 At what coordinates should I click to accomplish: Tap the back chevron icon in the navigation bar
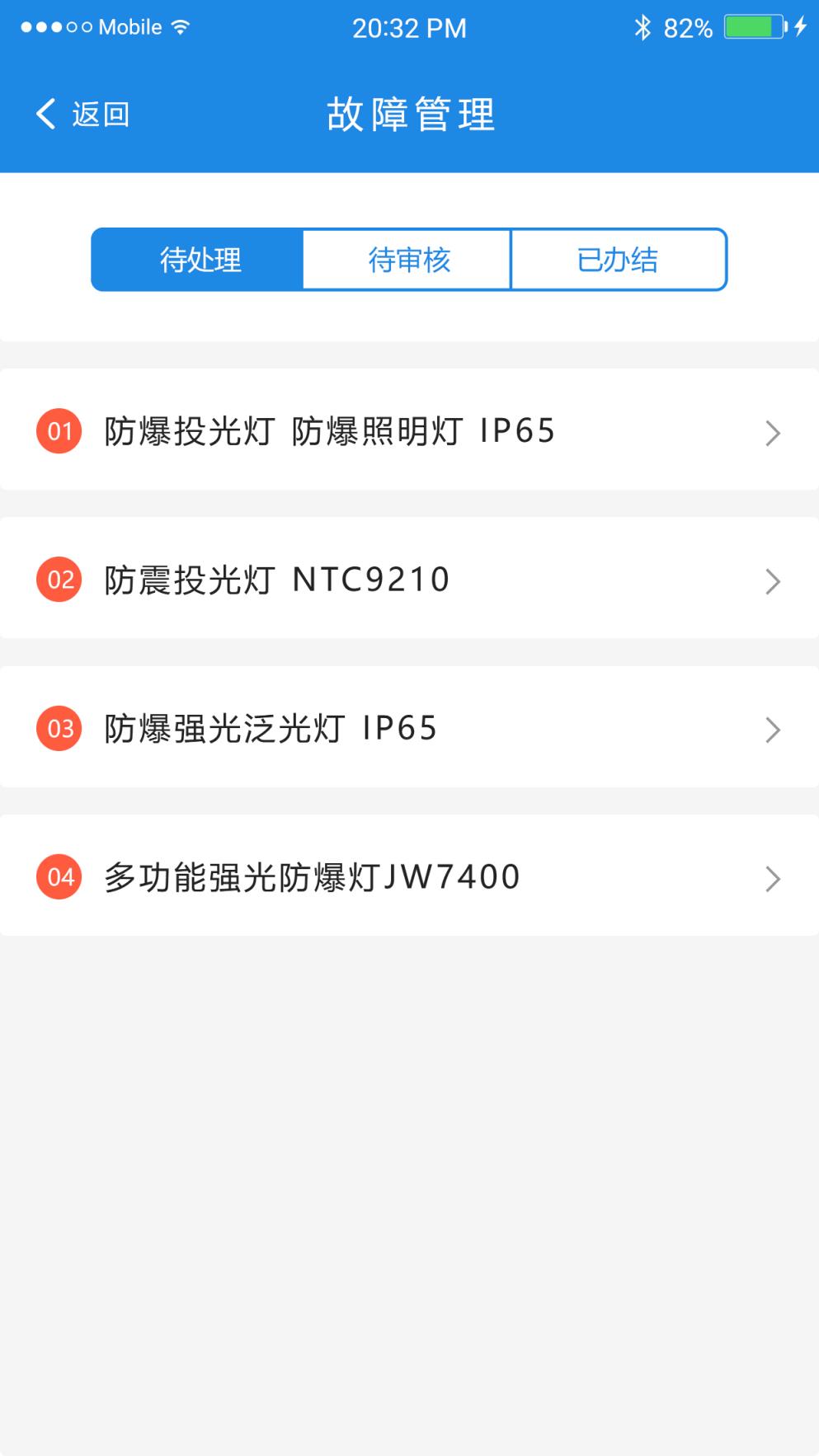coord(45,114)
